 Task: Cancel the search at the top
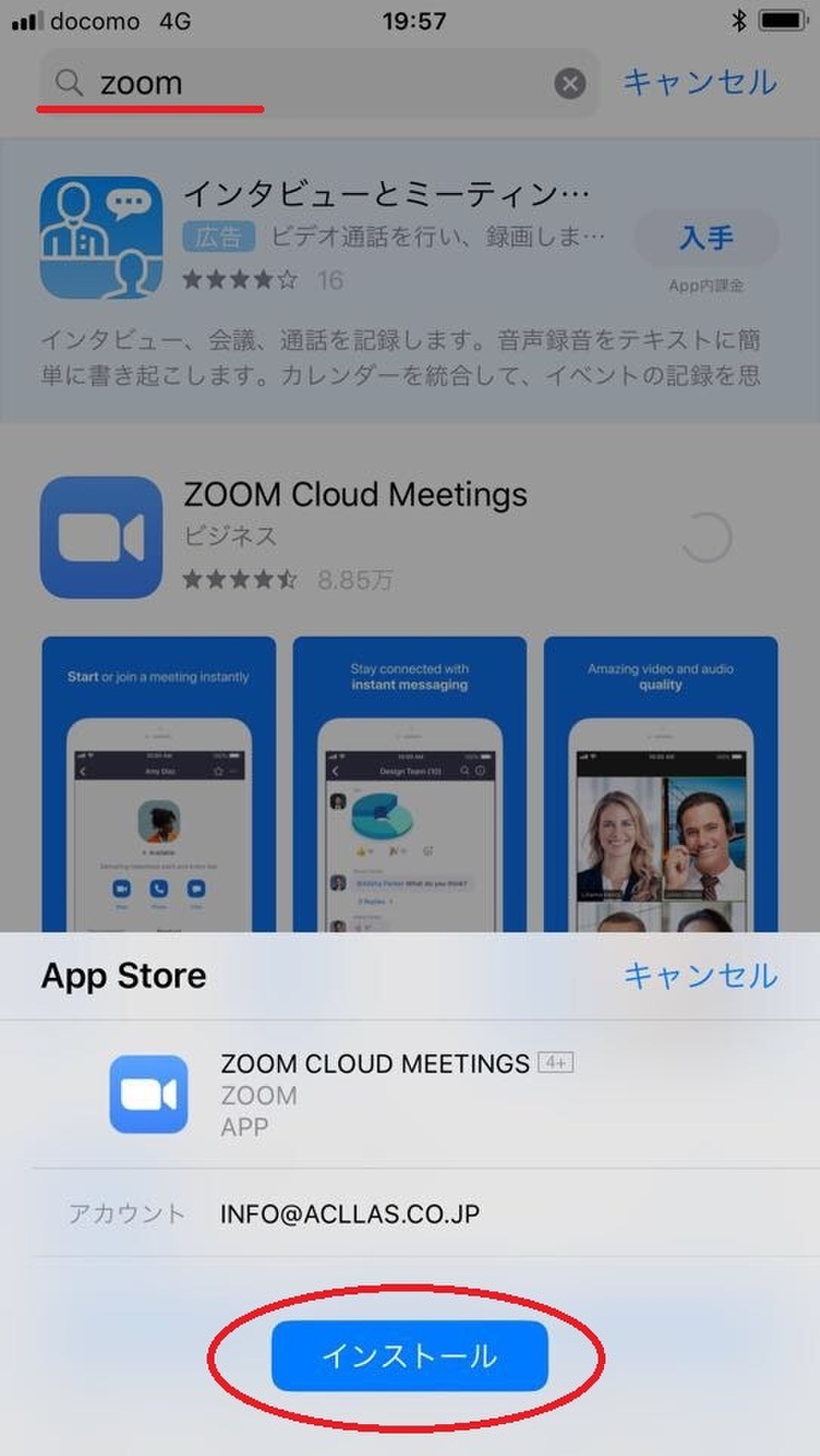(700, 82)
